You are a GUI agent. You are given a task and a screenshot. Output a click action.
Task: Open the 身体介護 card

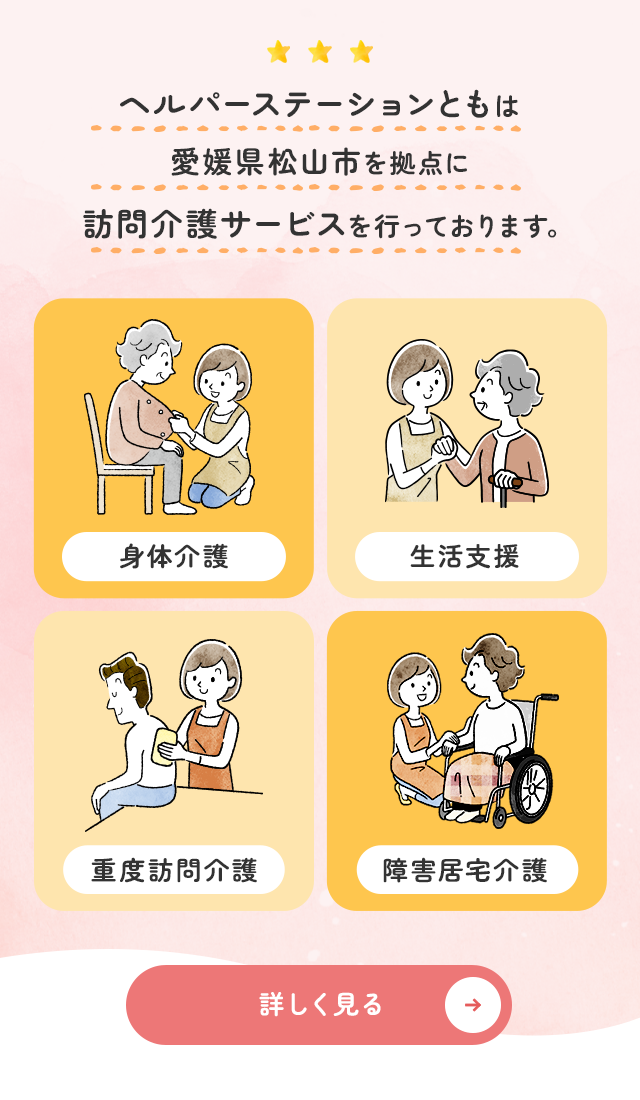point(174,448)
